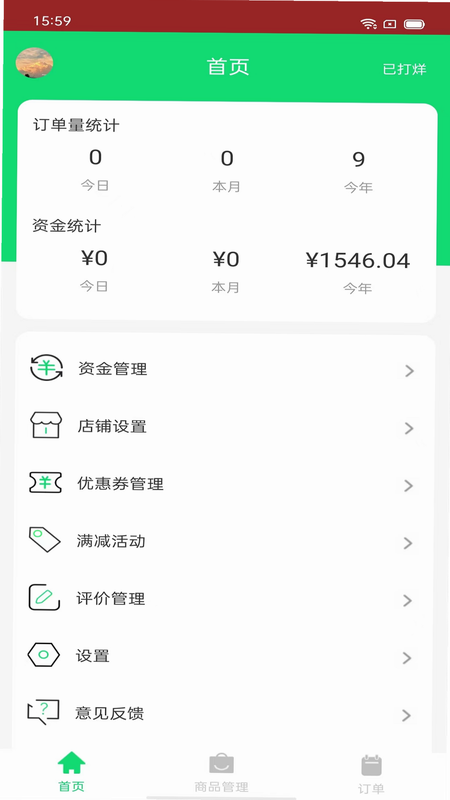
Task: Switch to the 首页 tab
Action: [71, 771]
